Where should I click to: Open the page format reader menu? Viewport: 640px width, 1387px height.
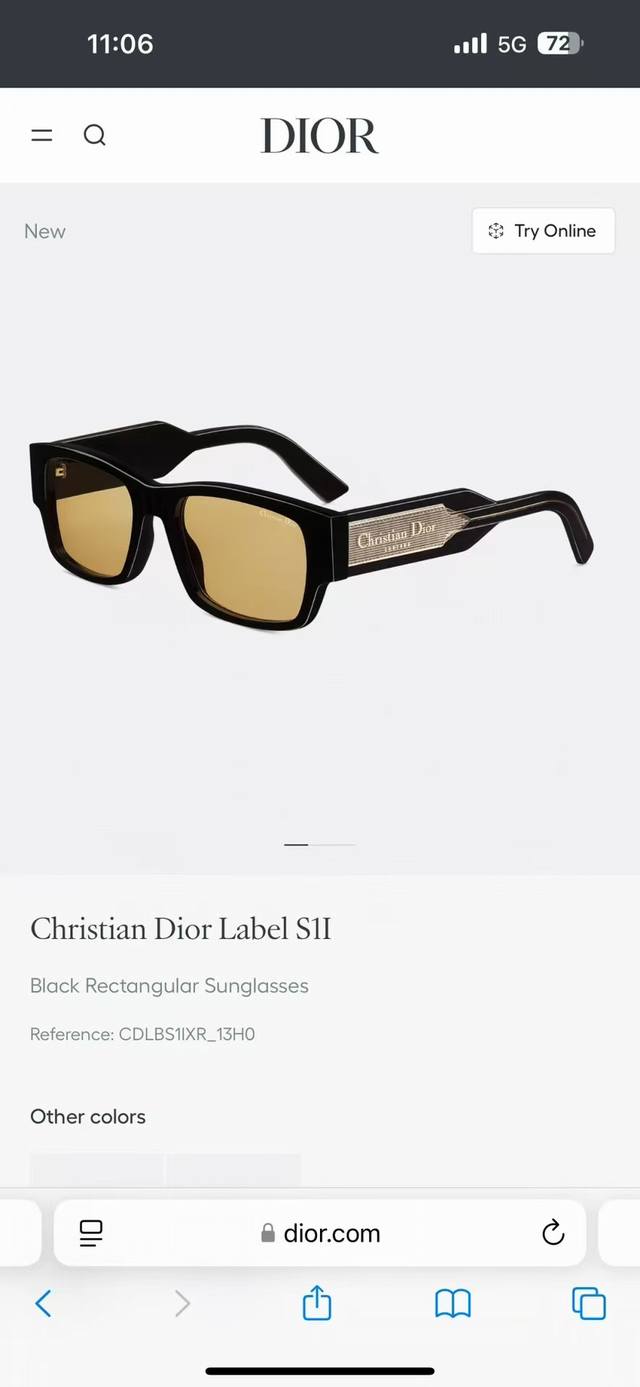point(91,1233)
